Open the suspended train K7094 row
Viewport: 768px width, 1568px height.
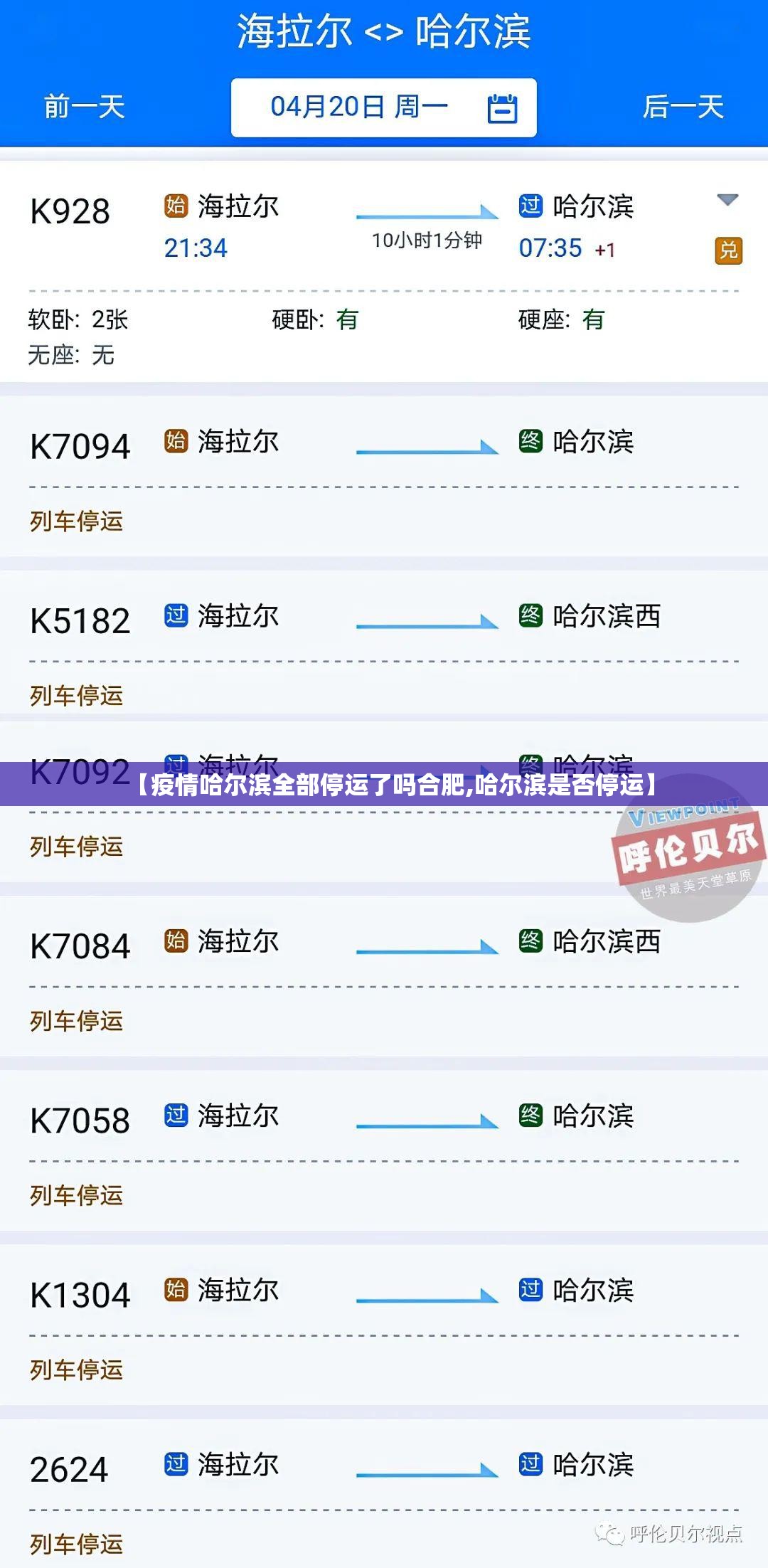pyautogui.click(x=384, y=475)
